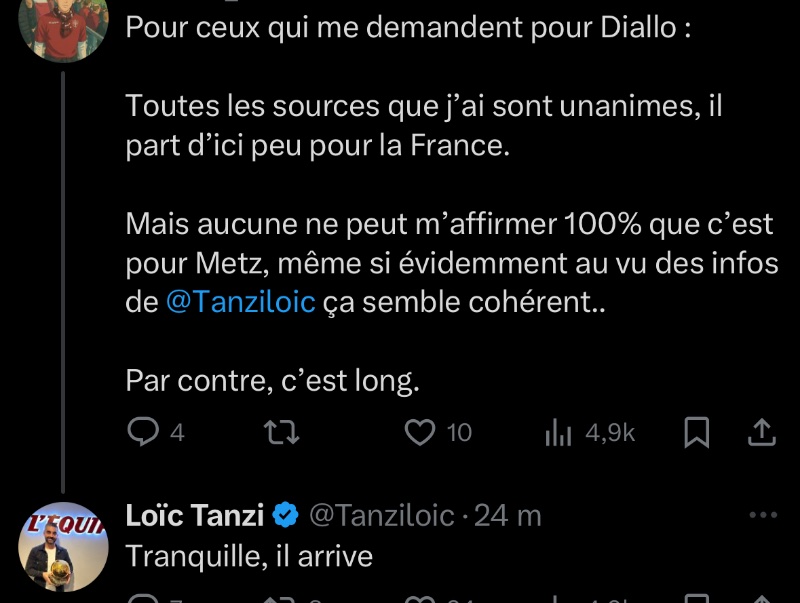
Task: Like the tweet about Diallo
Action: (421, 432)
